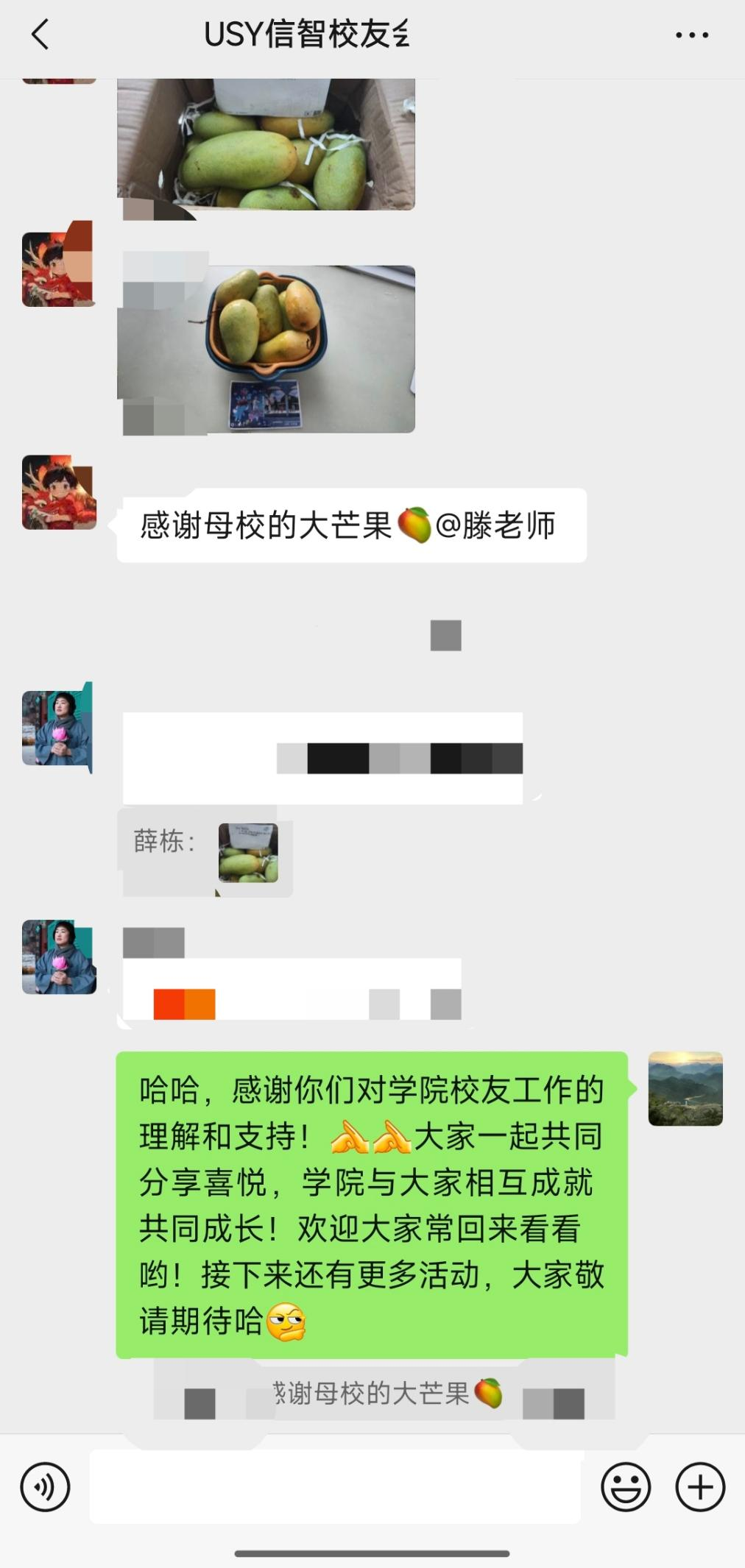Open the chat's three-dot menu
Screen dimensions: 745x1568
[x=691, y=35]
